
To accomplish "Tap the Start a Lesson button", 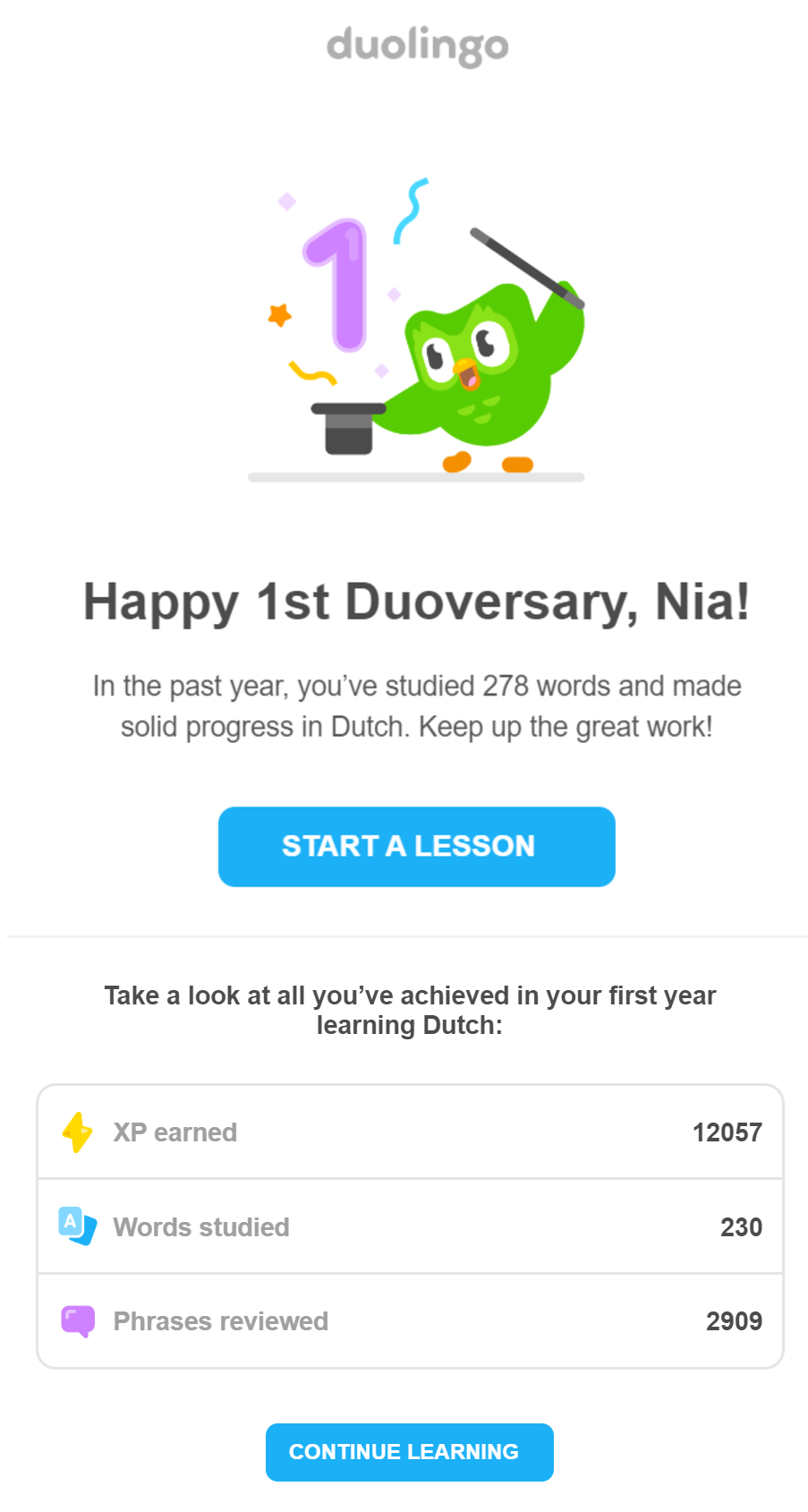I will tap(416, 846).
